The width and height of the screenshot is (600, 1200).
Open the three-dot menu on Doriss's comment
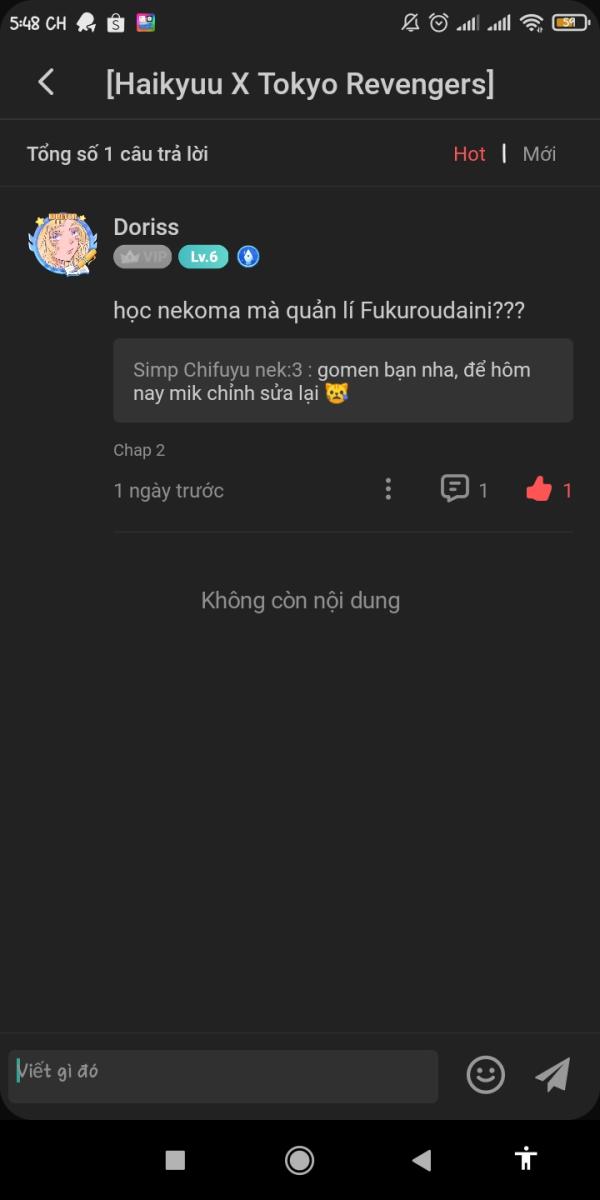coord(388,489)
